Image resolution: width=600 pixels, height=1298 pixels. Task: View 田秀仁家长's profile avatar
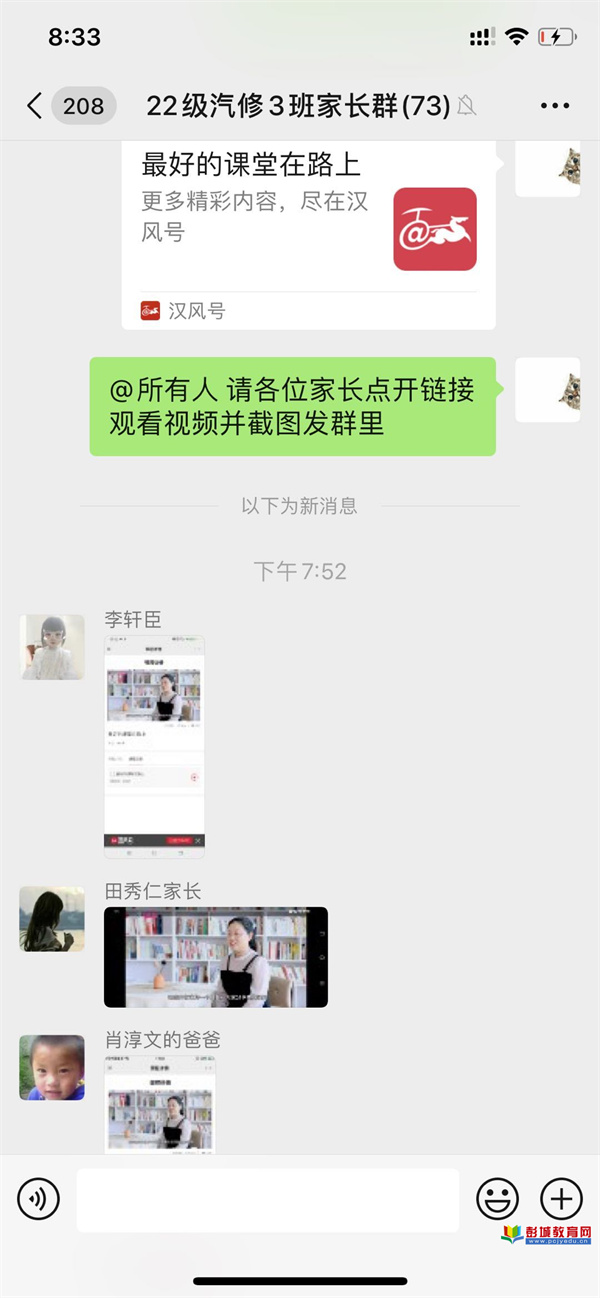coord(52,918)
